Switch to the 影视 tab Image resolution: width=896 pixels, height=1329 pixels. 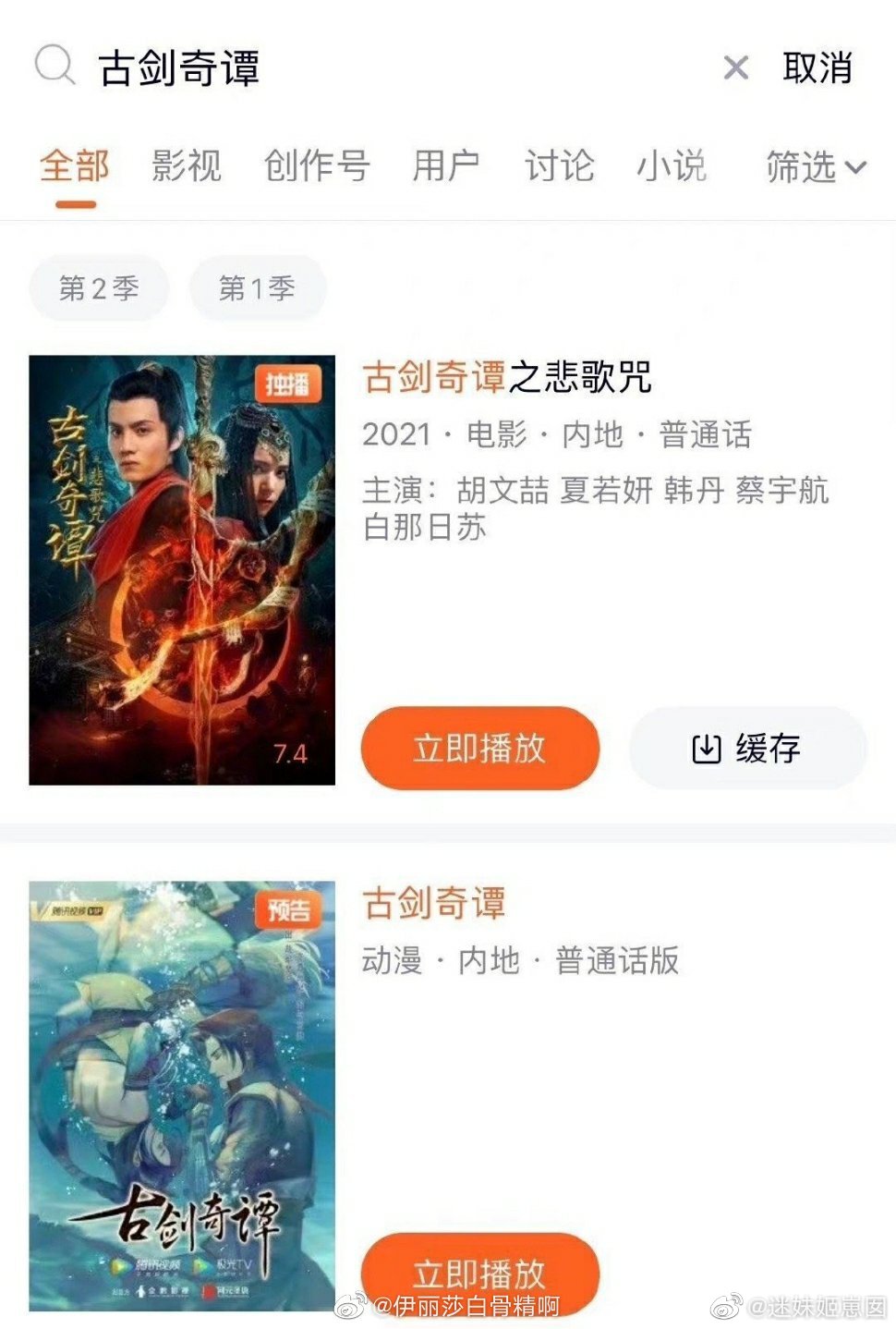tap(188, 166)
